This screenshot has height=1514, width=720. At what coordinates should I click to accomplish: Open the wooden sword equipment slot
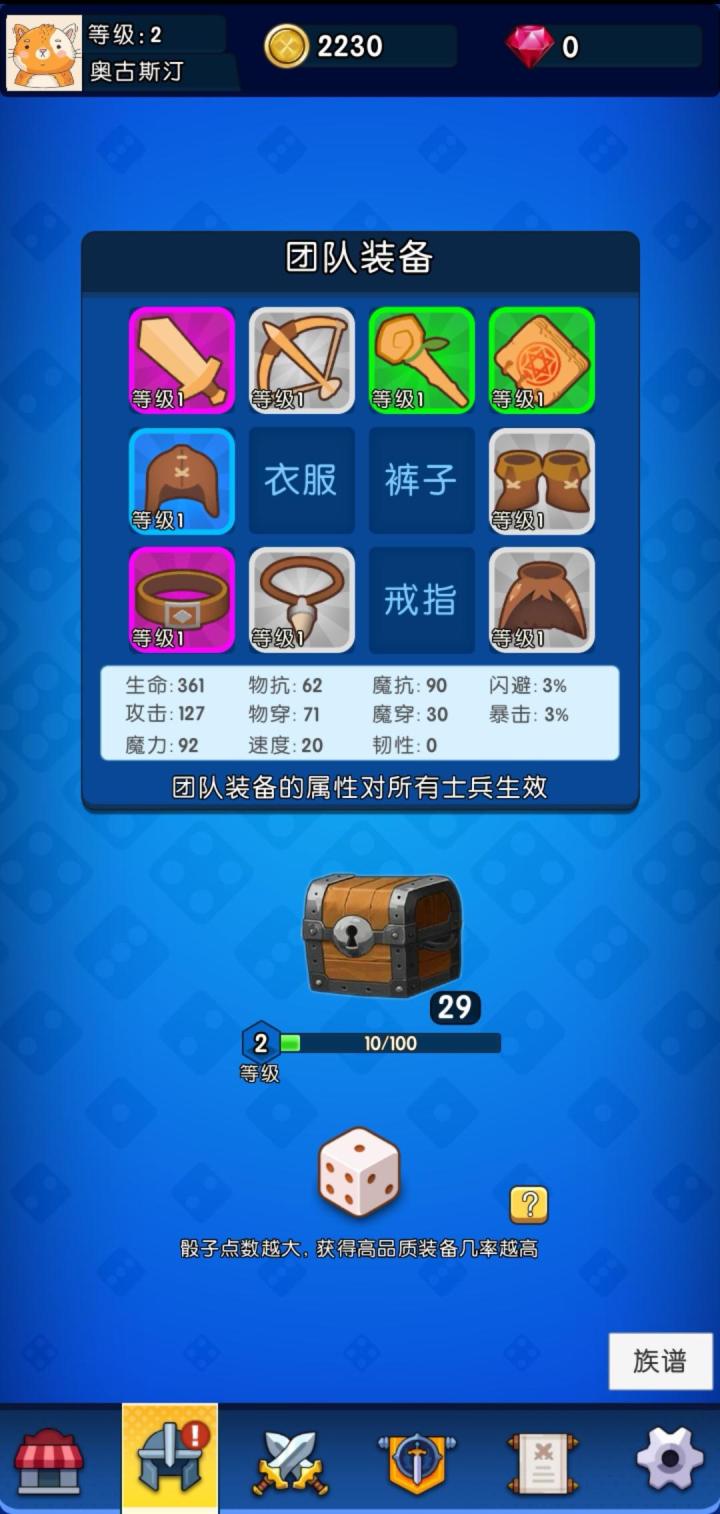pyautogui.click(x=181, y=360)
